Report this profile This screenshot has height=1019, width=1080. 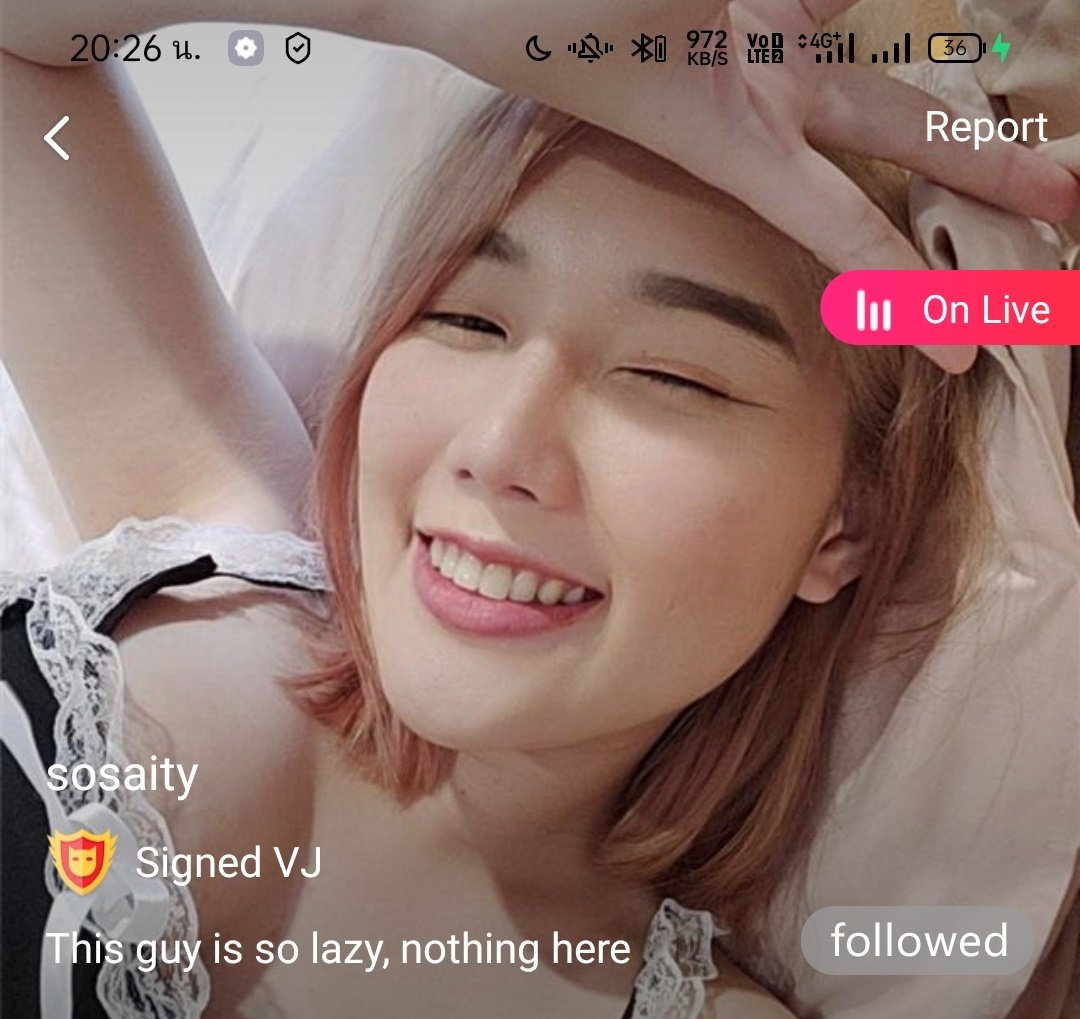(x=985, y=127)
